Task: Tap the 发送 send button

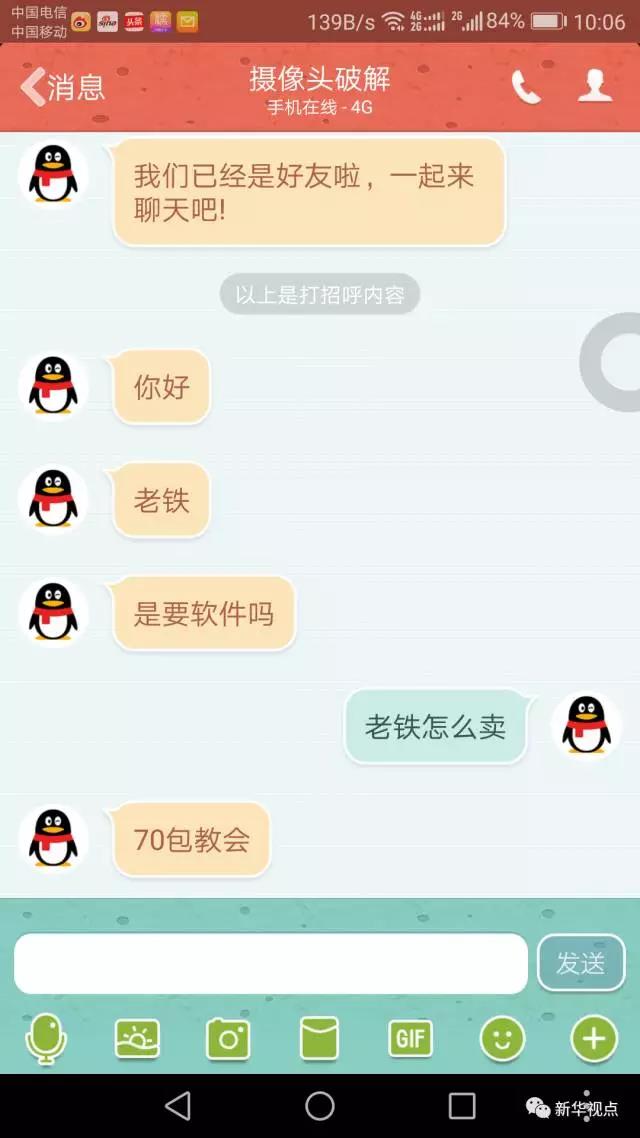Action: [x=581, y=963]
